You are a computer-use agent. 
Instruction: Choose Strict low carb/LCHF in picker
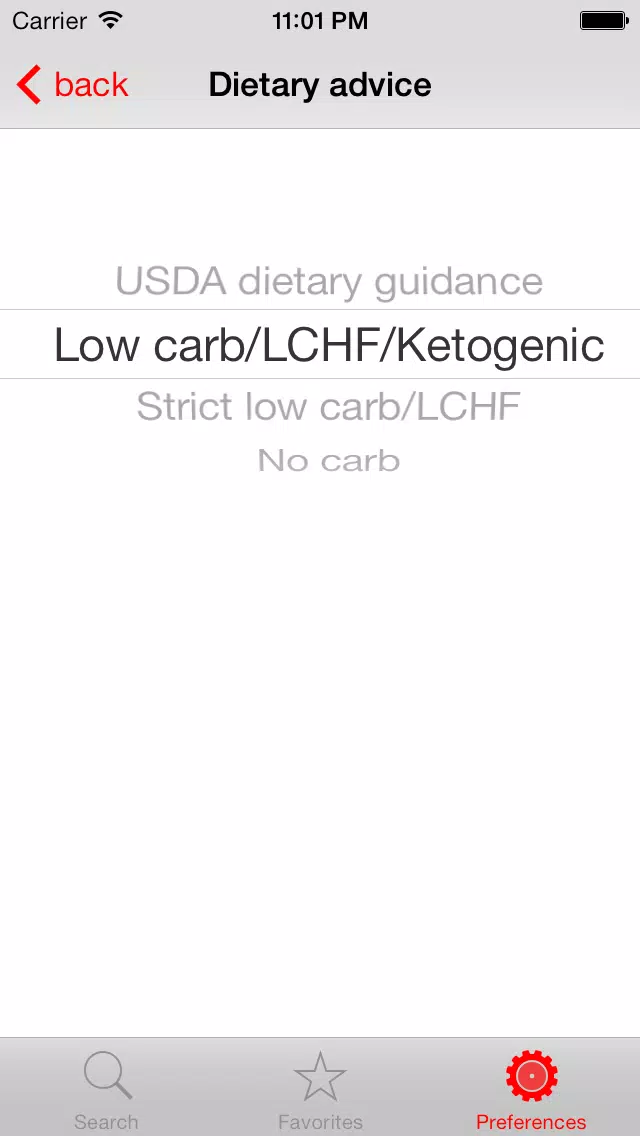(328, 406)
